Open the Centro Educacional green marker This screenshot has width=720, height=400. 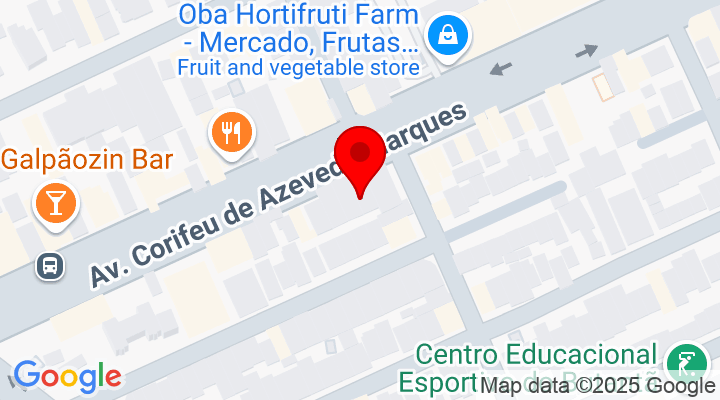(x=686, y=361)
